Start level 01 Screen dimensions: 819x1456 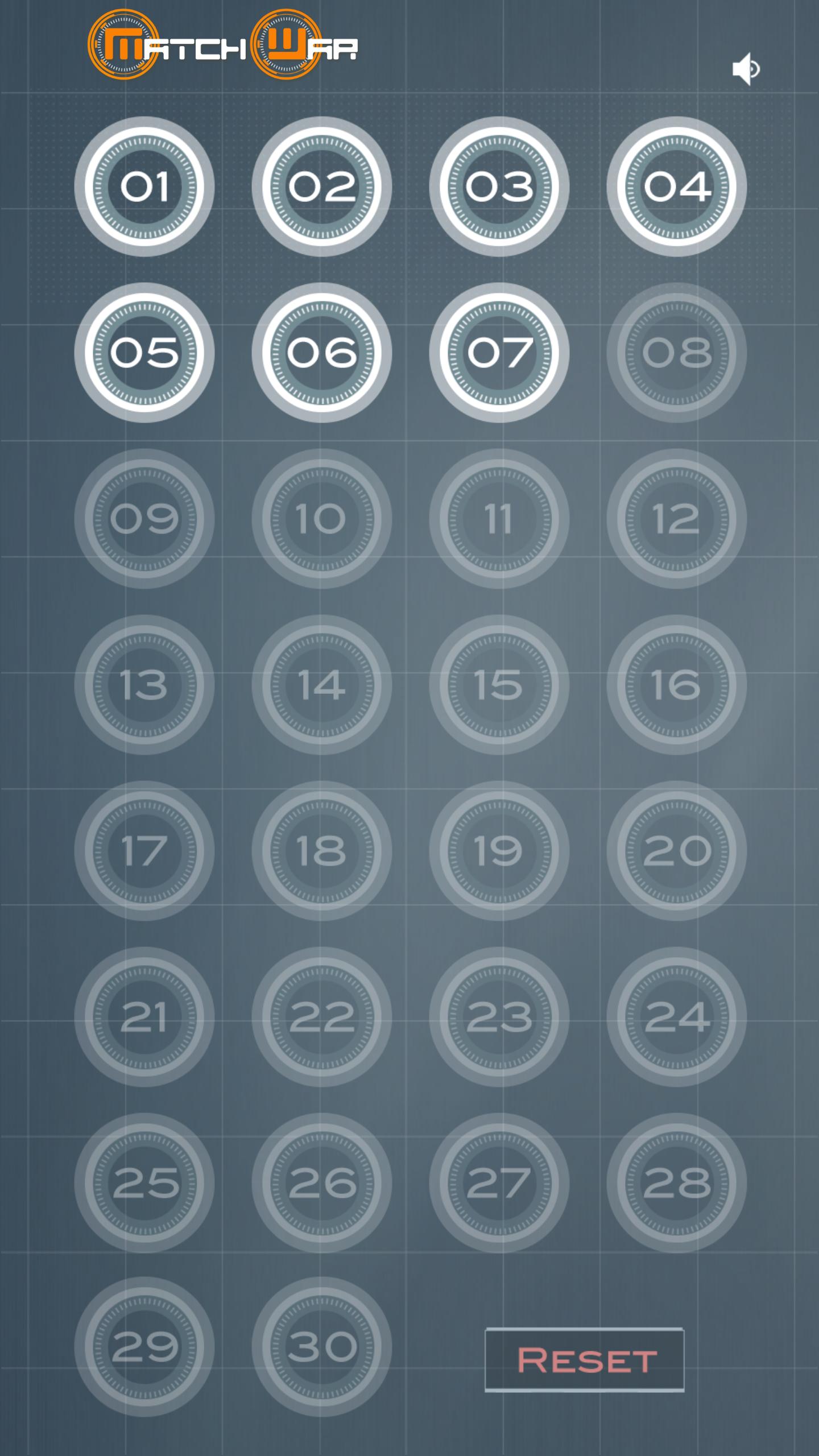coord(144,187)
